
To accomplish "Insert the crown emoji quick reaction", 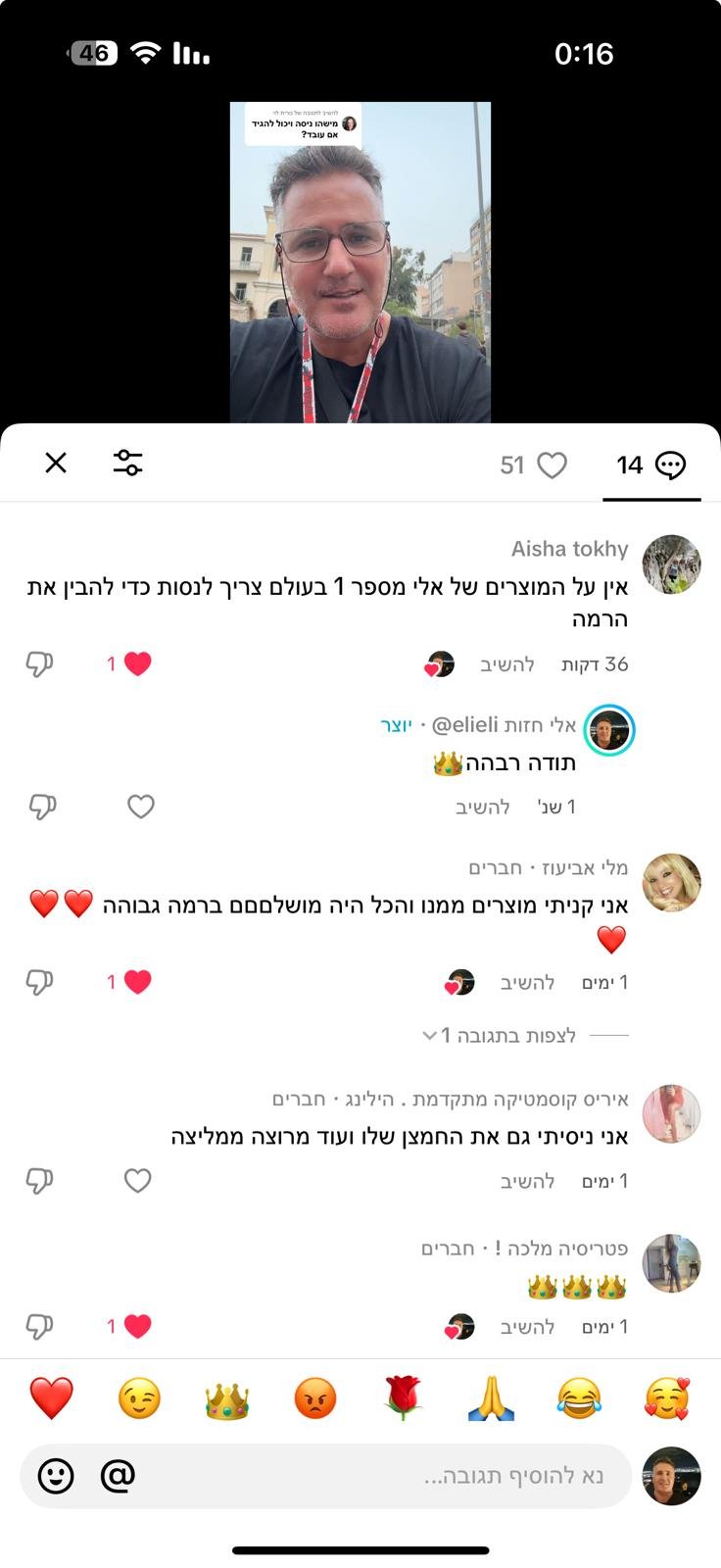I will [x=226, y=1398].
